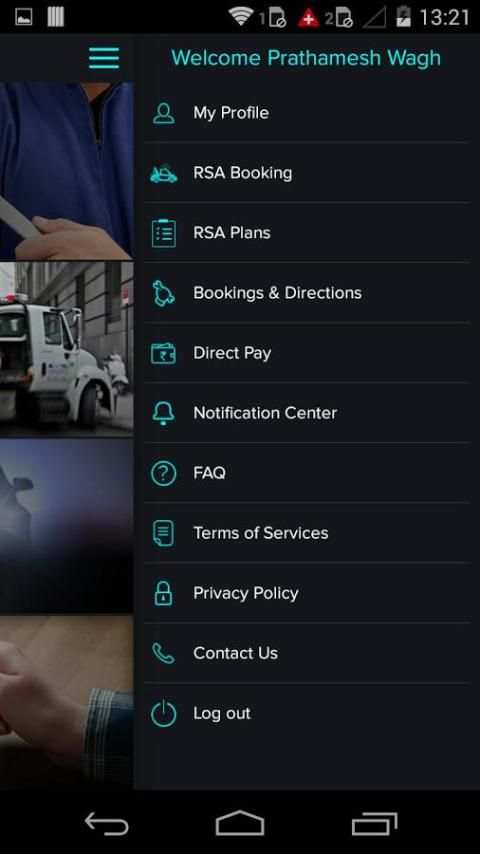Tap the system back button
Image resolution: width=480 pixels, height=854 pixels.
pyautogui.click(x=106, y=823)
